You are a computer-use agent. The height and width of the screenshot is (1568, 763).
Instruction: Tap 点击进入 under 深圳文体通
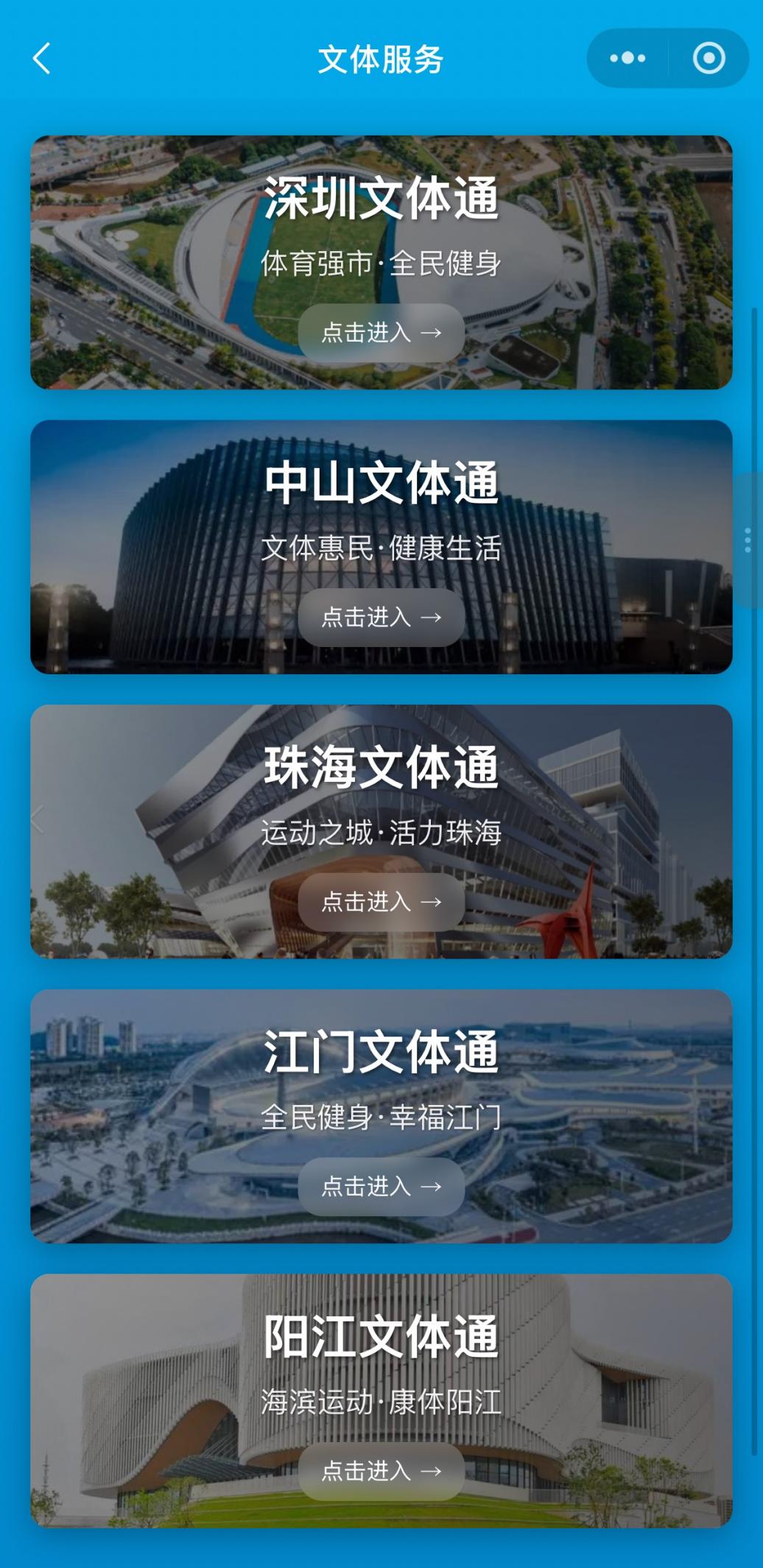pyautogui.click(x=381, y=333)
